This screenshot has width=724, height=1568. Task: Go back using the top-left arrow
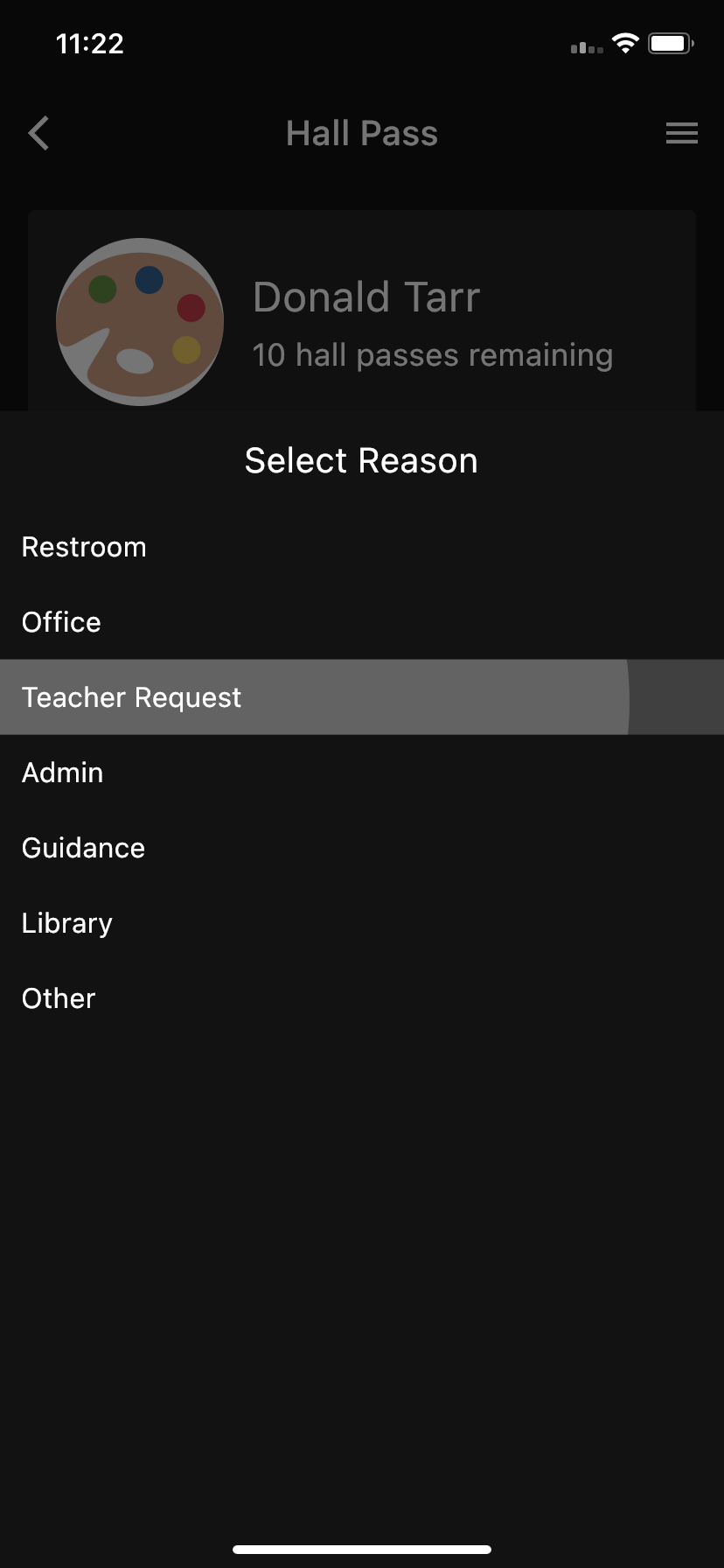tap(38, 134)
